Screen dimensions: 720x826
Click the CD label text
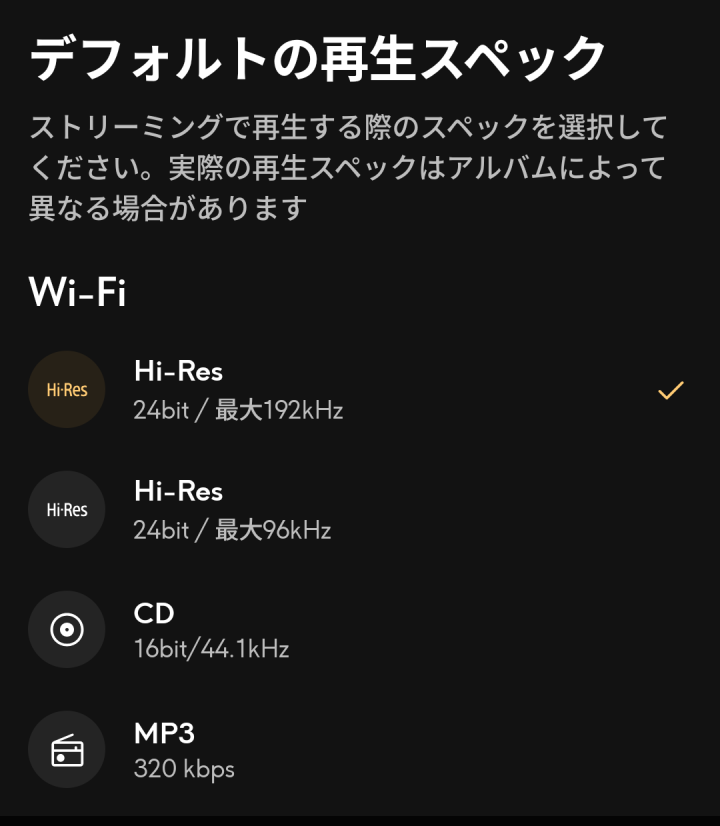tap(155, 613)
